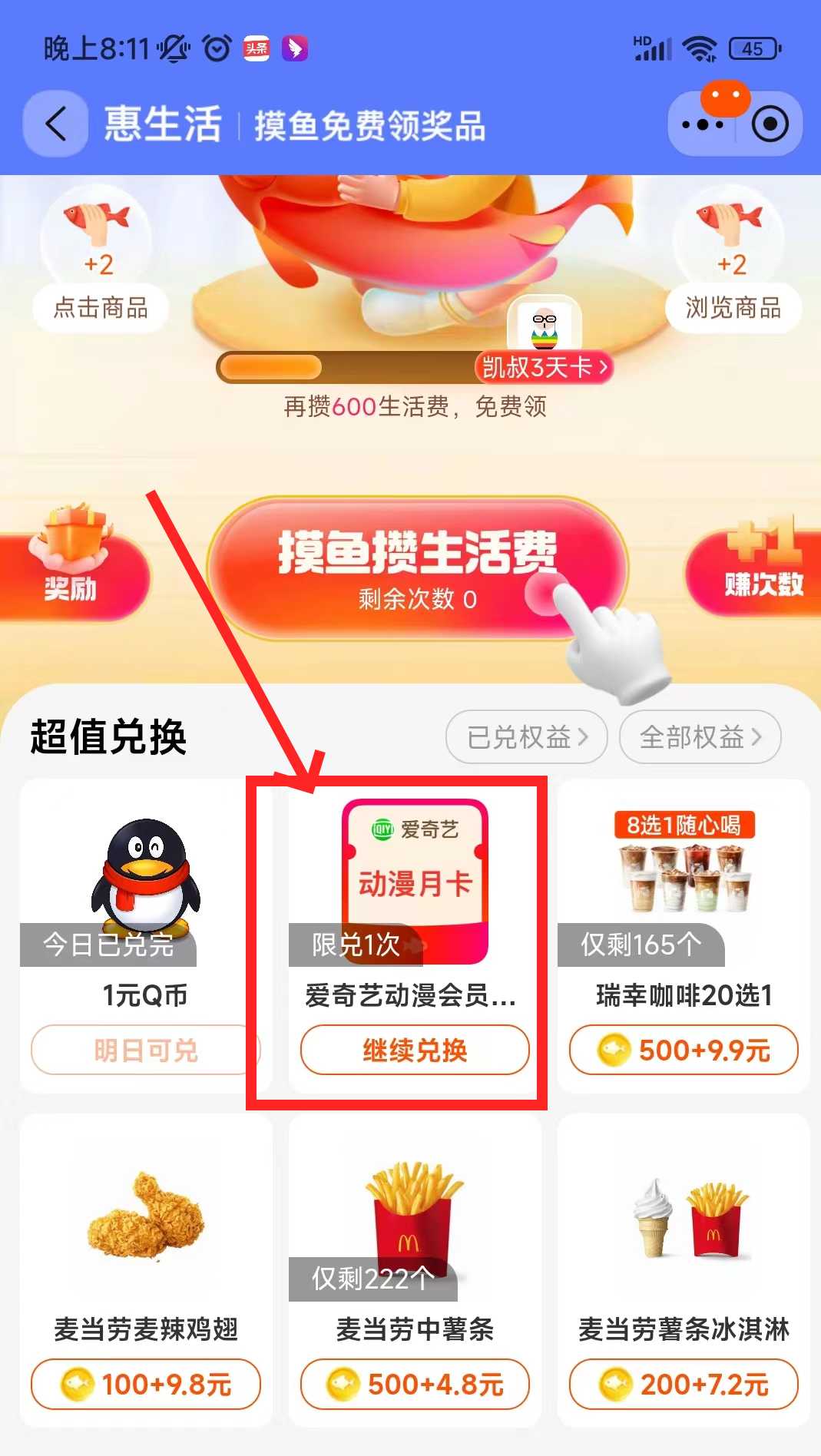View 已兑权益 redeemed benefits
The image size is (821, 1456).
point(527,737)
